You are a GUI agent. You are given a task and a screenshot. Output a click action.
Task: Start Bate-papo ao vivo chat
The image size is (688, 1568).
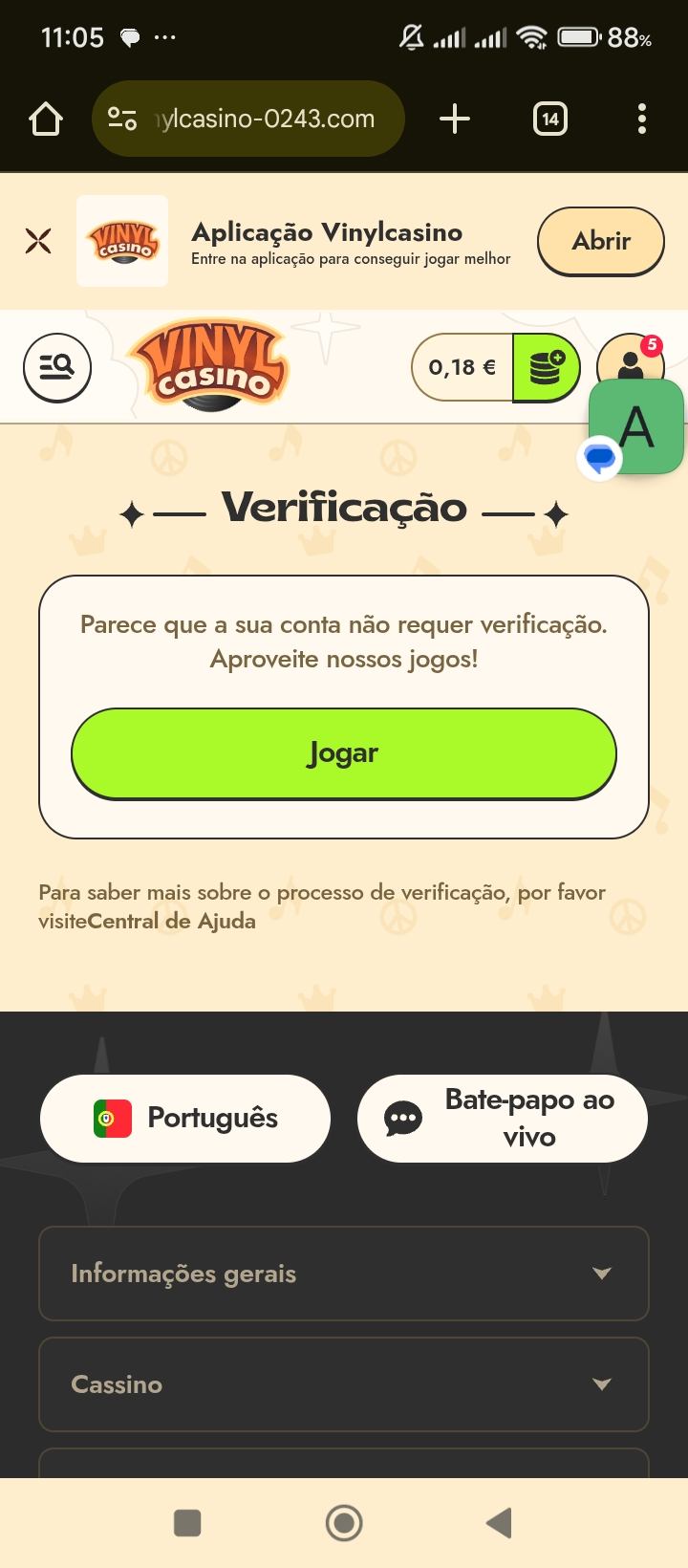[x=503, y=1119]
